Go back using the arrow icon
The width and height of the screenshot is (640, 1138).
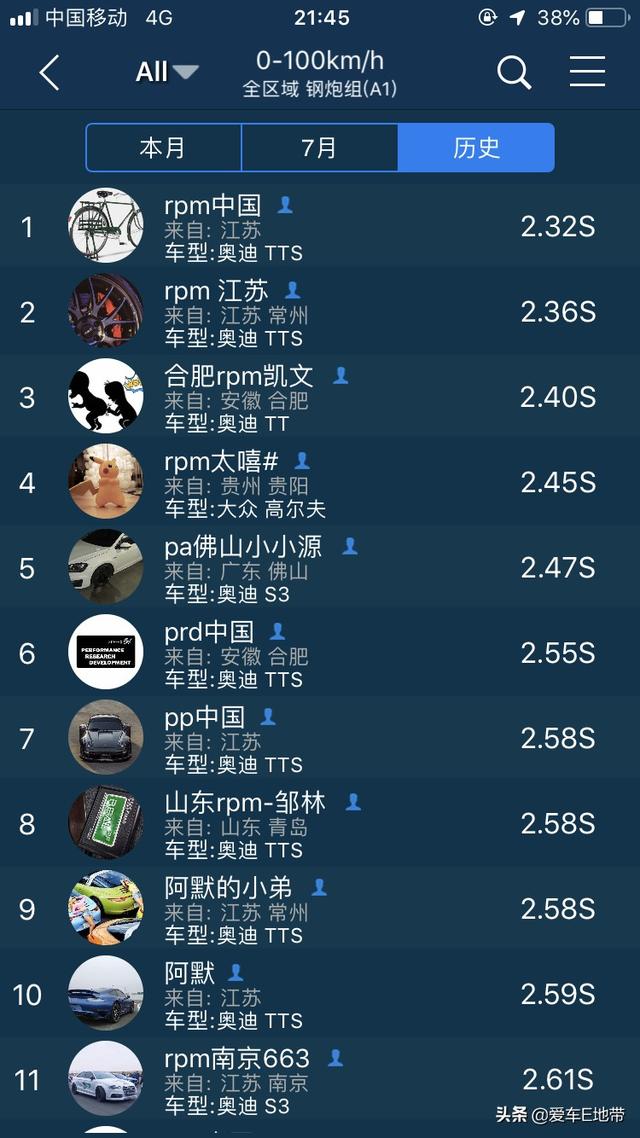[49, 72]
